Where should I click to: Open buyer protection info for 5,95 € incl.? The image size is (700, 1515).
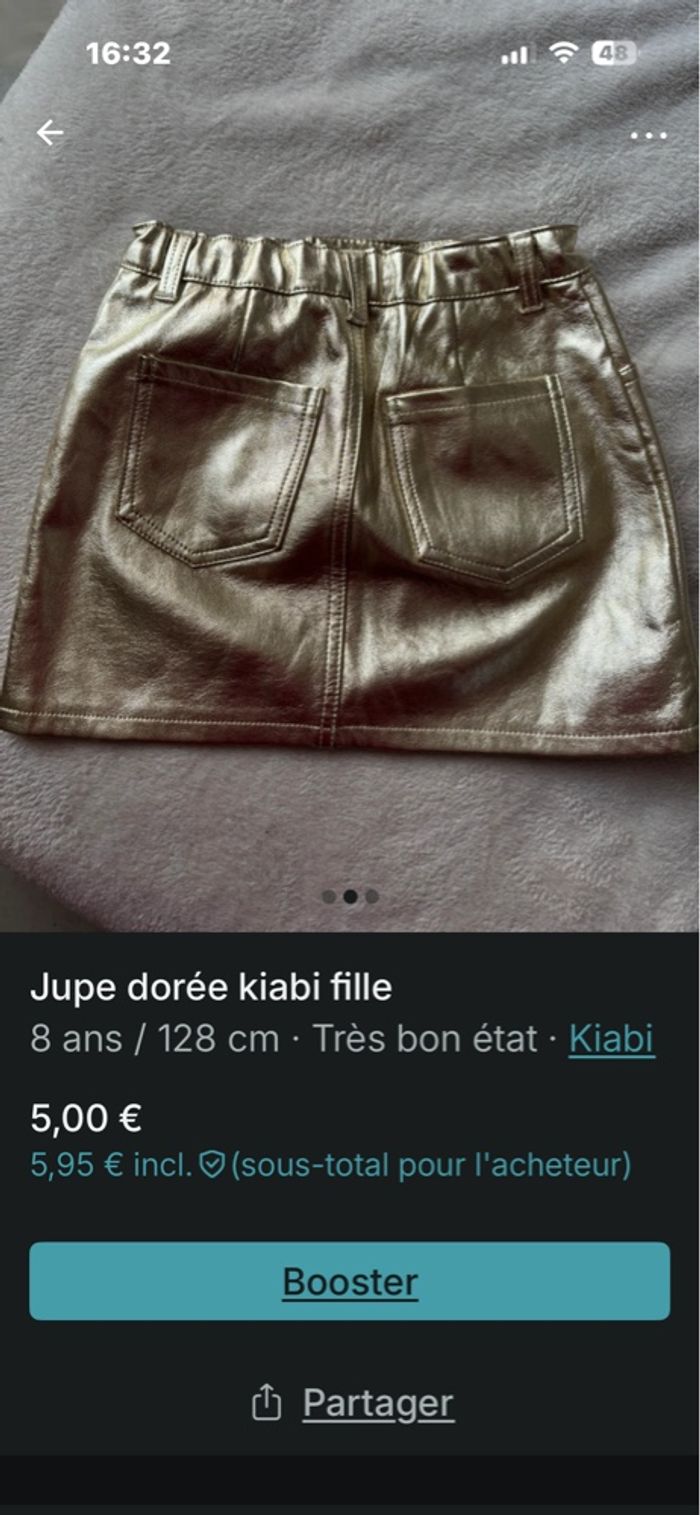click(x=211, y=1164)
